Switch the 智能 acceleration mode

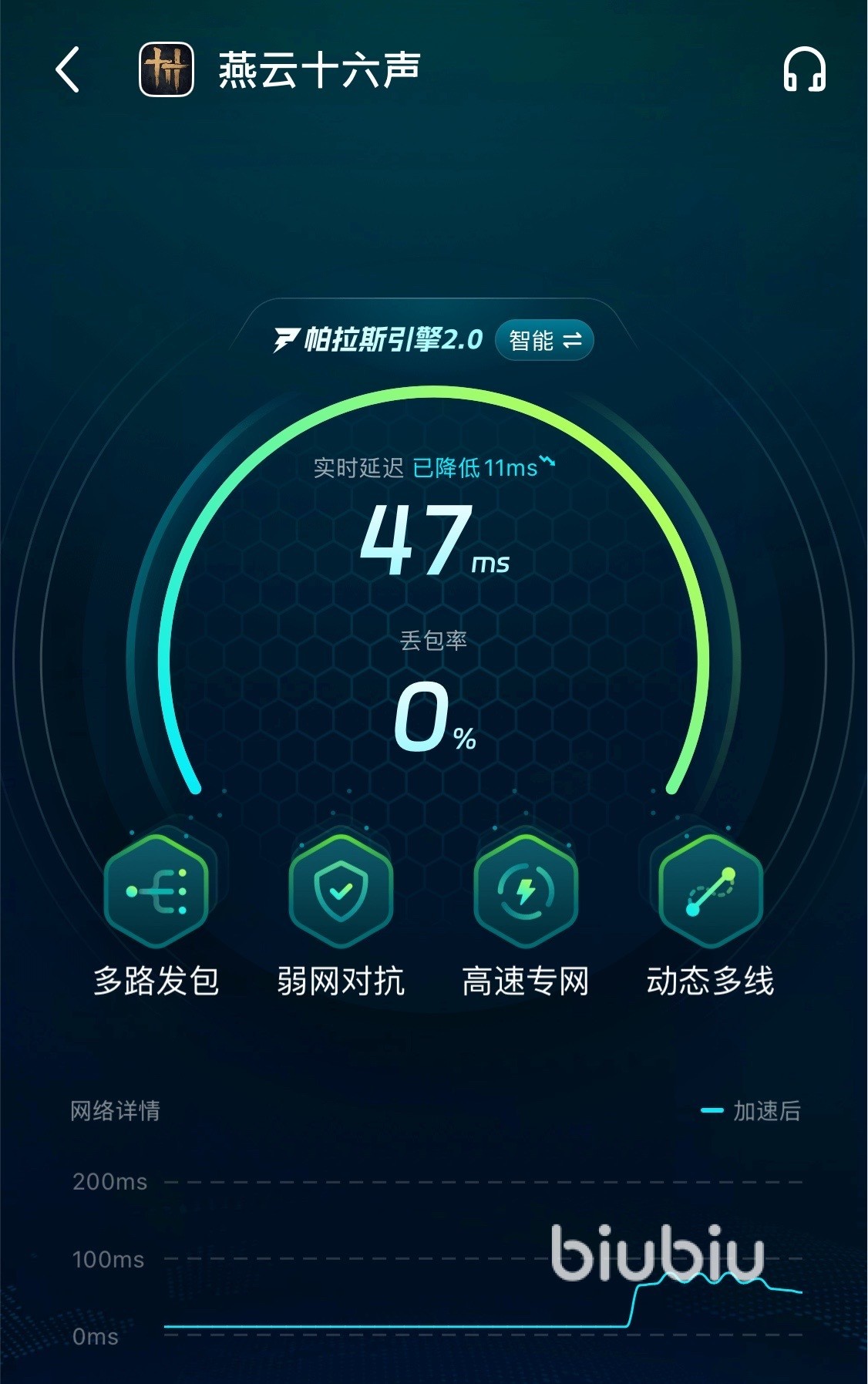544,340
